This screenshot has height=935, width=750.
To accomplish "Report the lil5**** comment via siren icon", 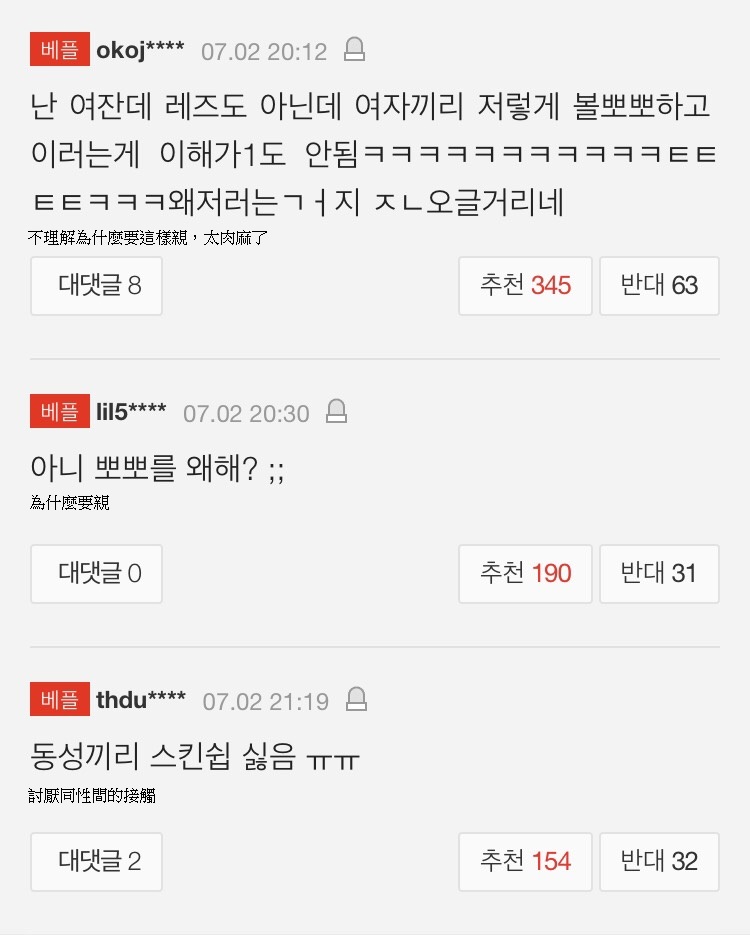I will (336, 411).
